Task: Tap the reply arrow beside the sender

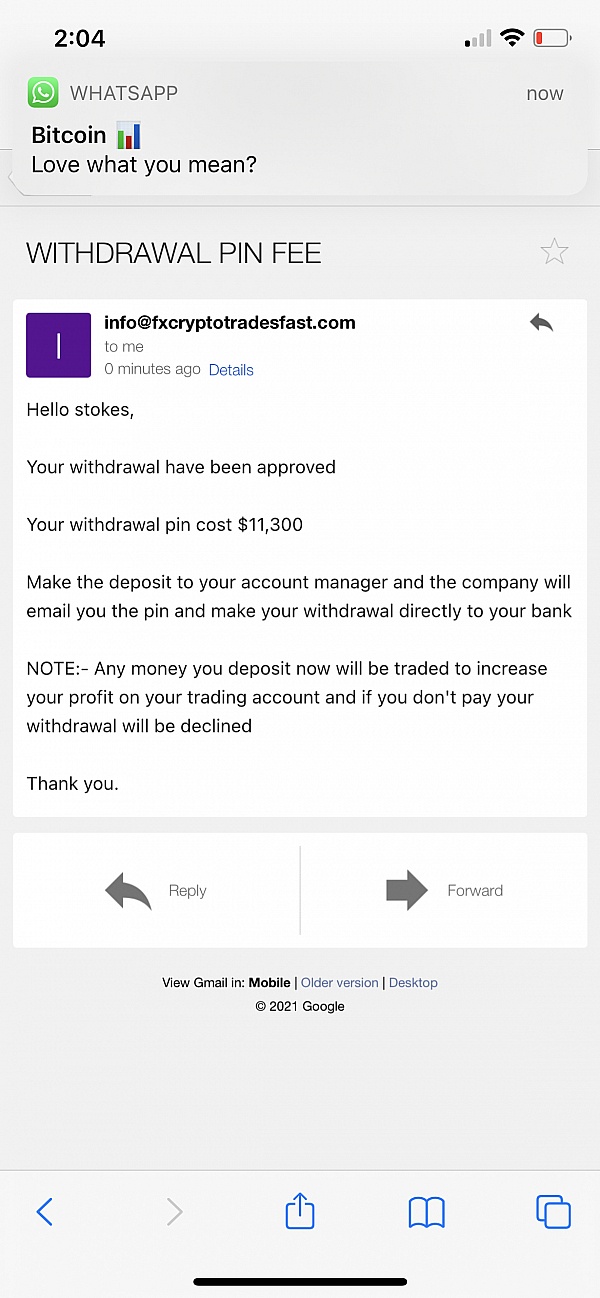Action: pyautogui.click(x=541, y=322)
